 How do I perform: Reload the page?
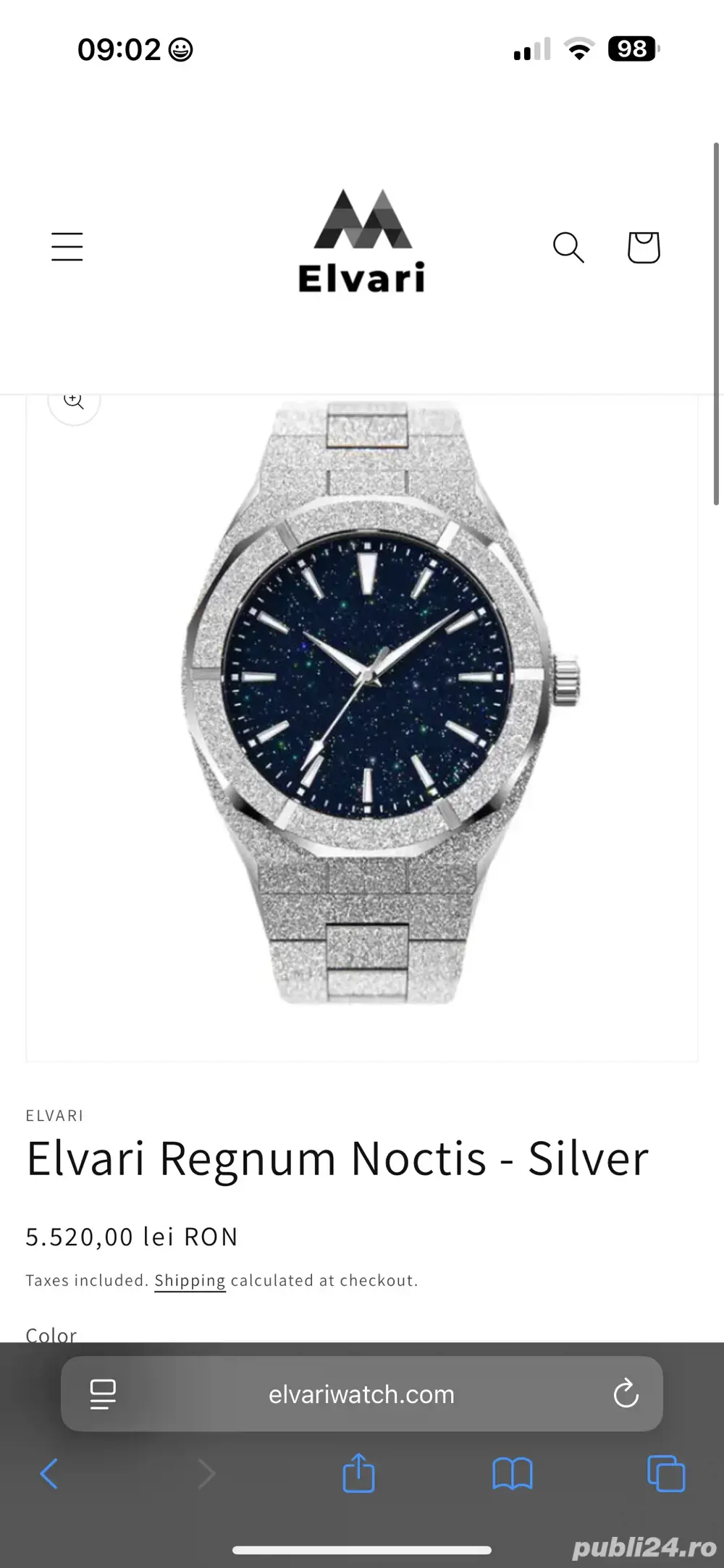(x=626, y=1394)
